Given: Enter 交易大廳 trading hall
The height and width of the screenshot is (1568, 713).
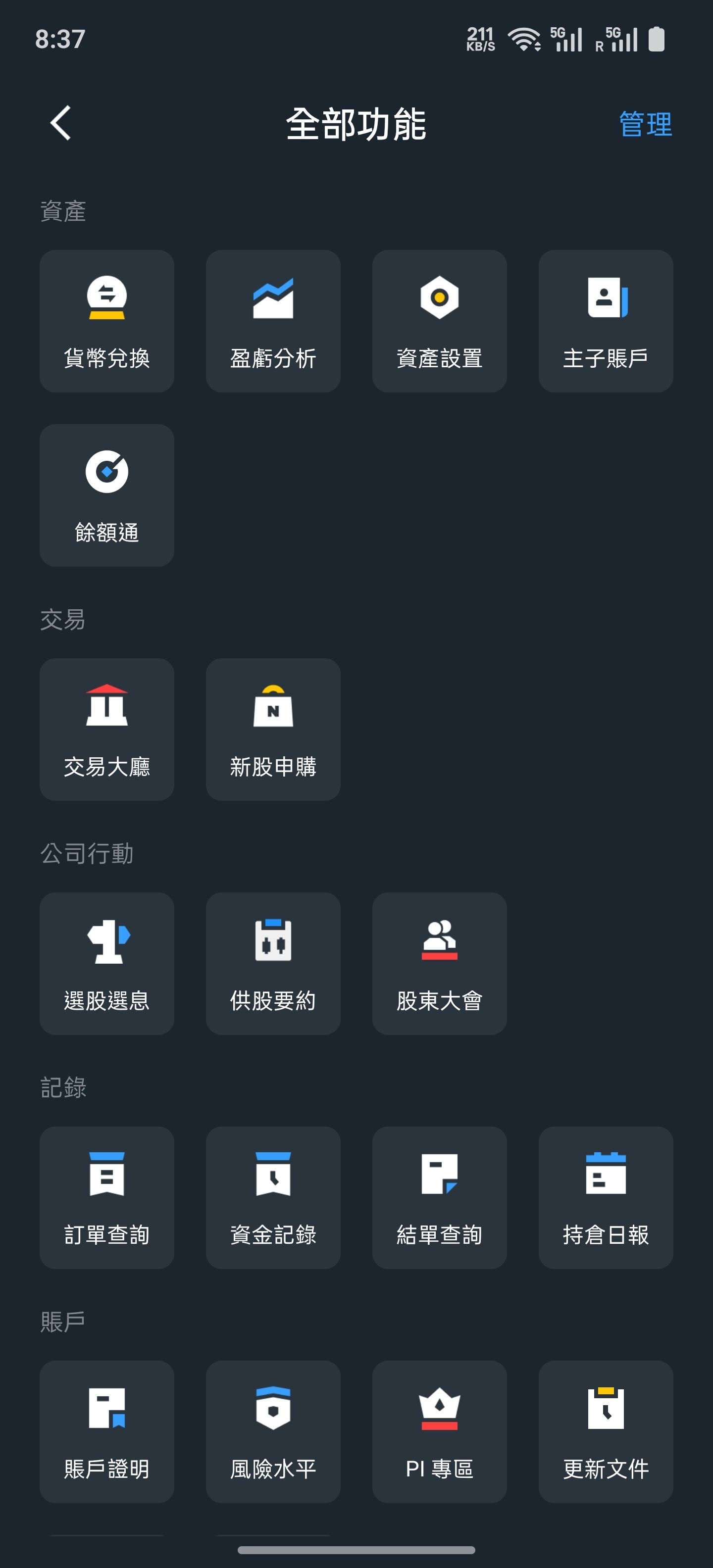Looking at the screenshot, I should coord(106,729).
